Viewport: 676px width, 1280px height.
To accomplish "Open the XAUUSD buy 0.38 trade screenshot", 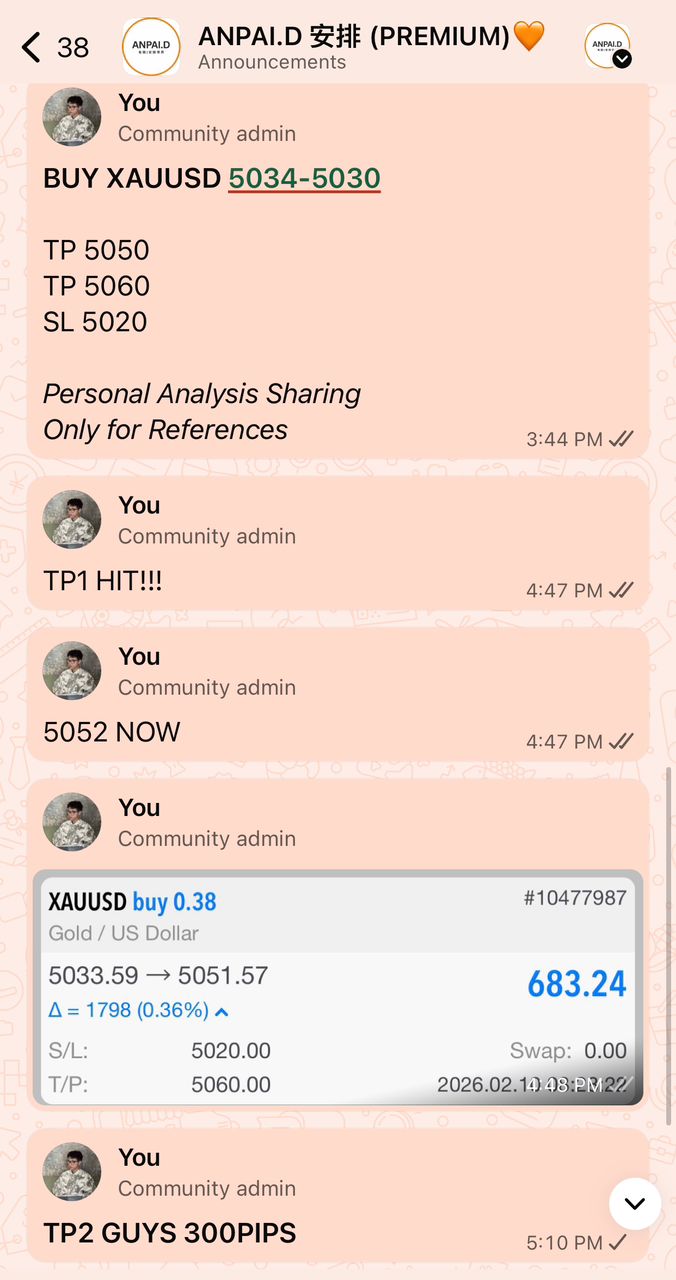I will point(337,988).
